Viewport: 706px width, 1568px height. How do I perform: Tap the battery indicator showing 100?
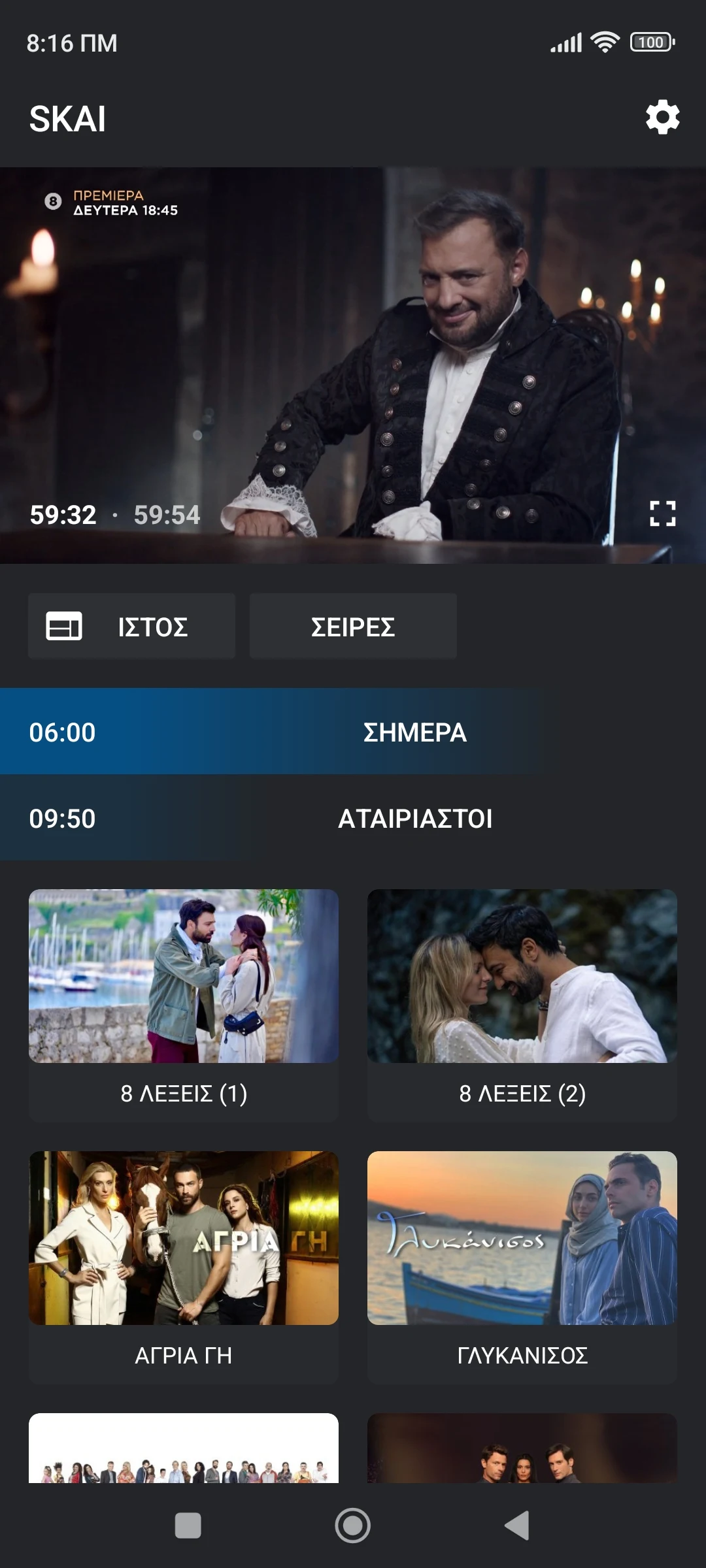point(651,42)
